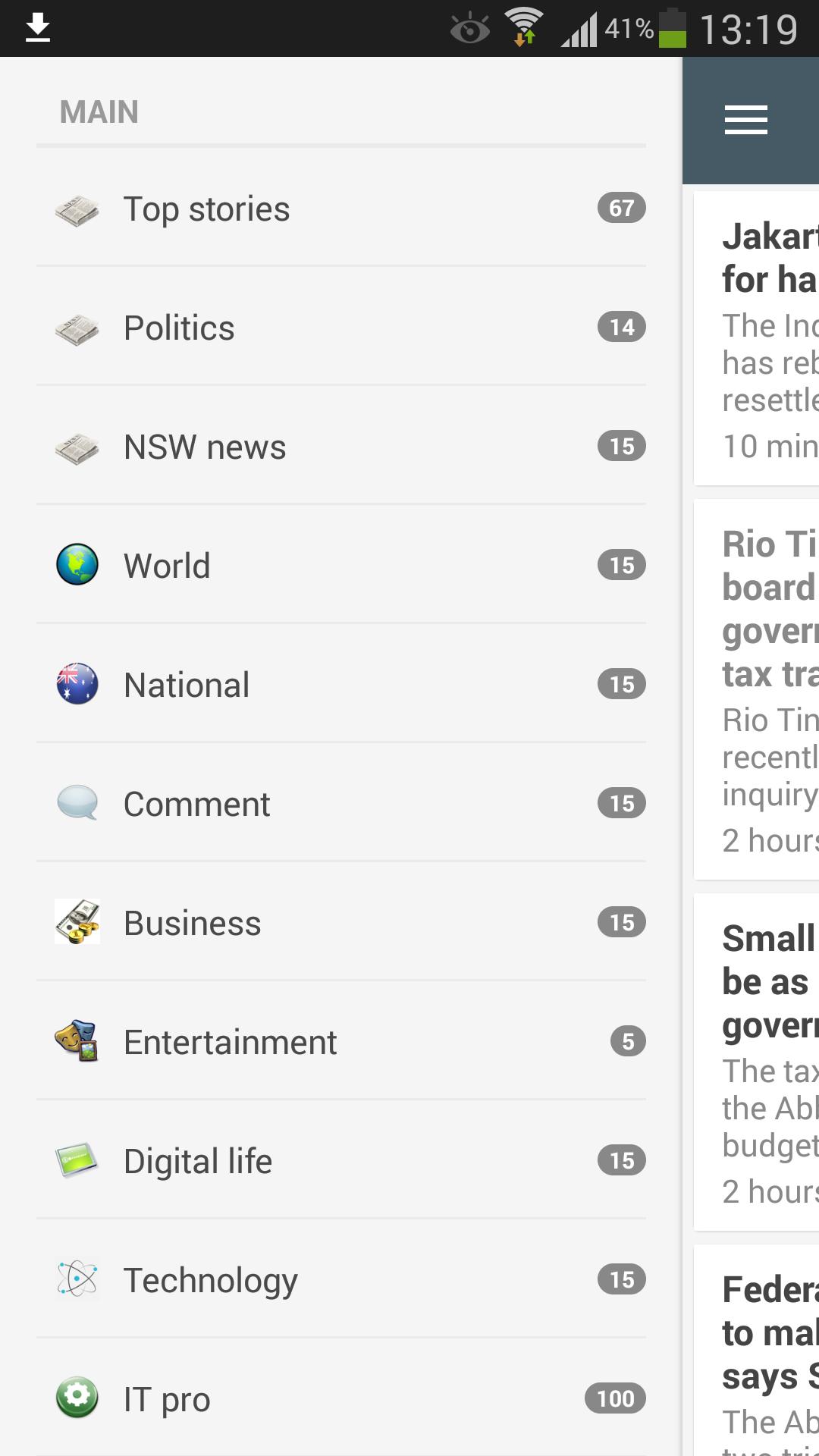Open the hamburger navigation menu
The height and width of the screenshot is (1456, 819).
pos(745,119)
